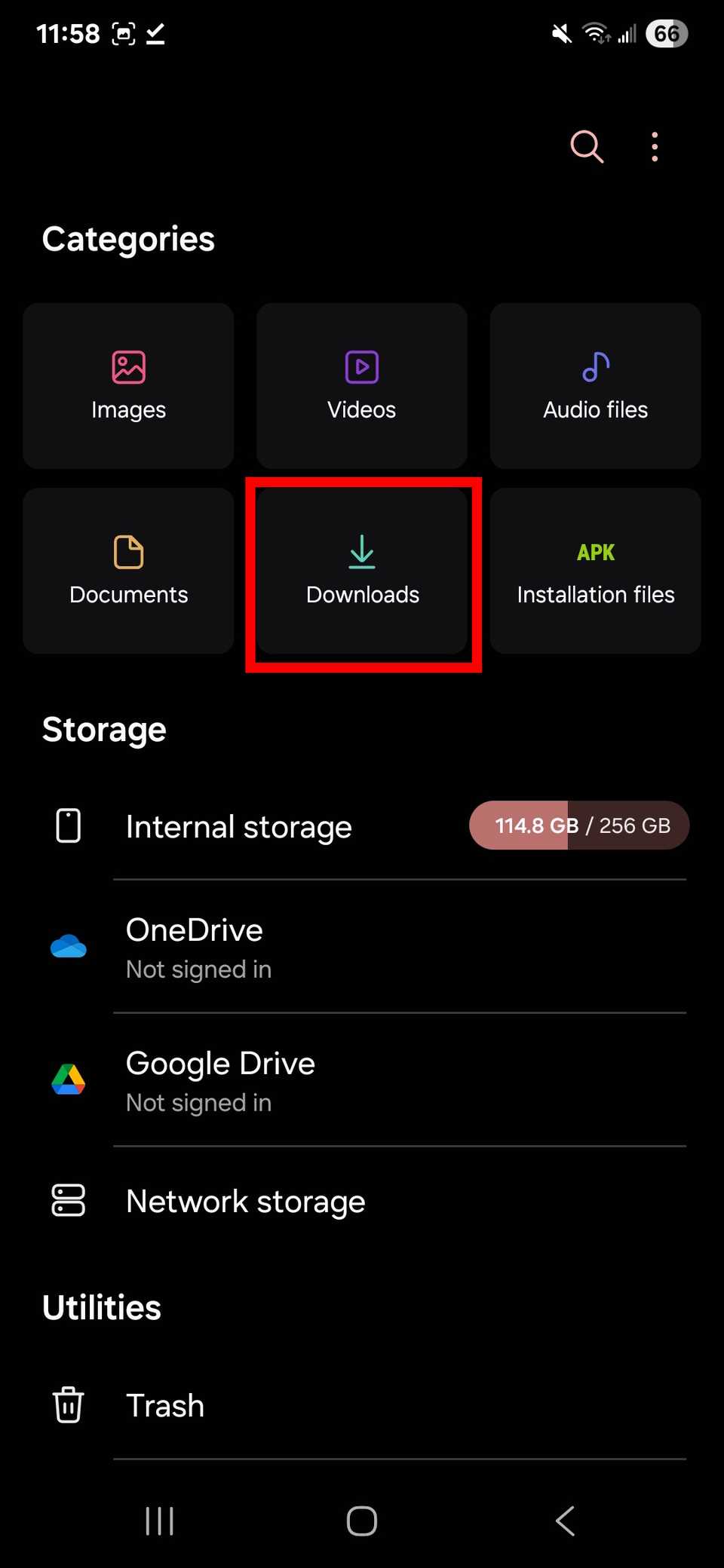Open the Recents navigation button
This screenshot has height=1568, width=724.
158,1521
